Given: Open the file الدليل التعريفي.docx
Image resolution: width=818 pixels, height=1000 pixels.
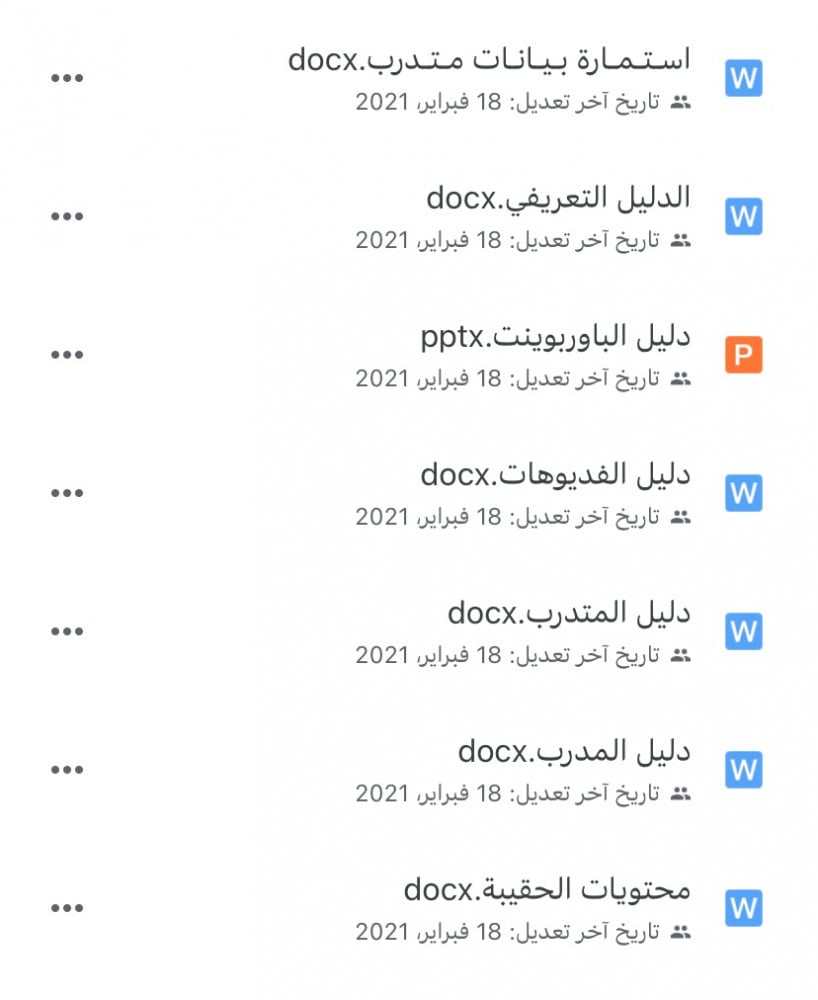Looking at the screenshot, I should point(558,198).
